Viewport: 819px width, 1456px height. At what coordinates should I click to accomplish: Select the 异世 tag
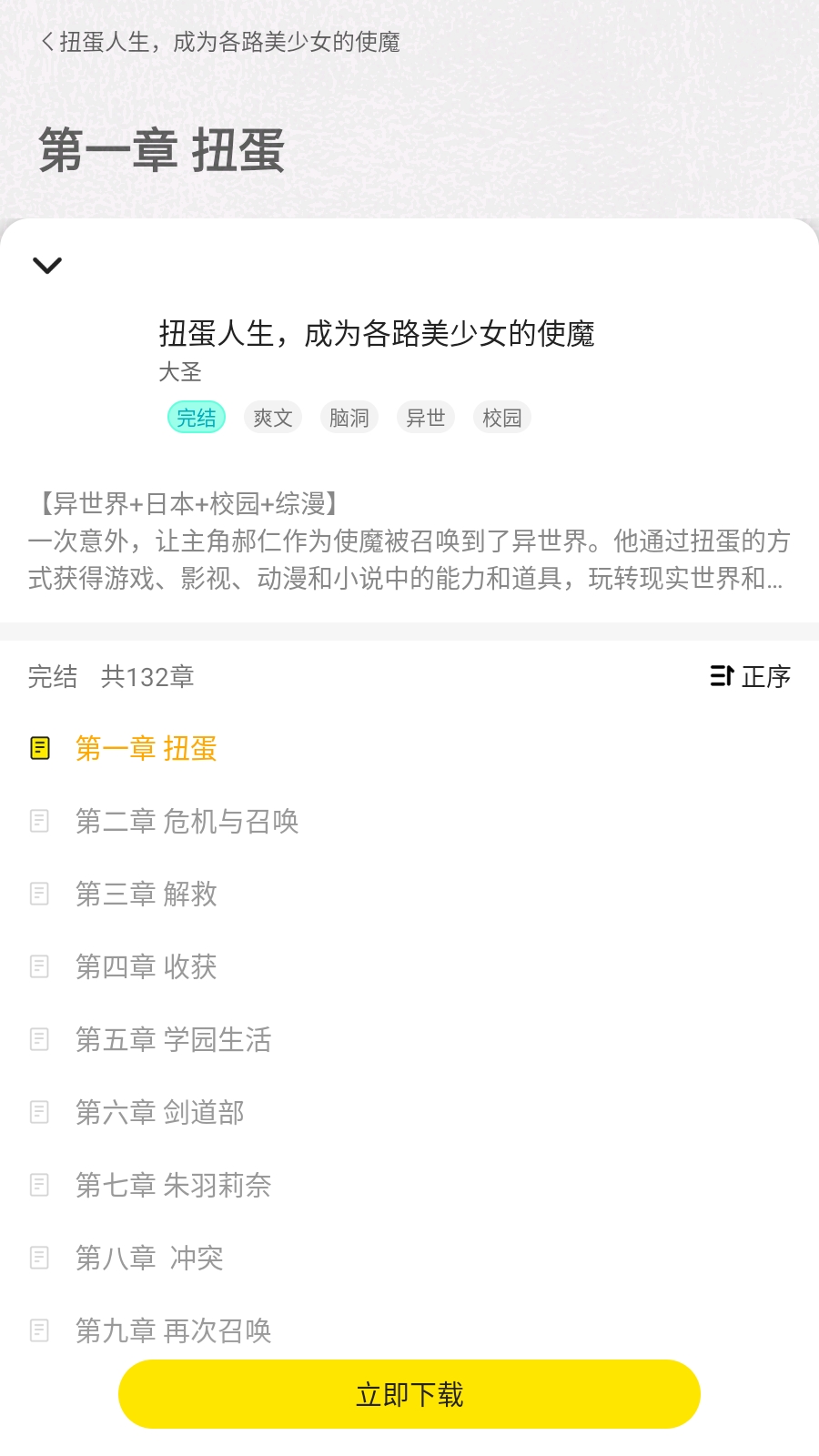tap(425, 417)
